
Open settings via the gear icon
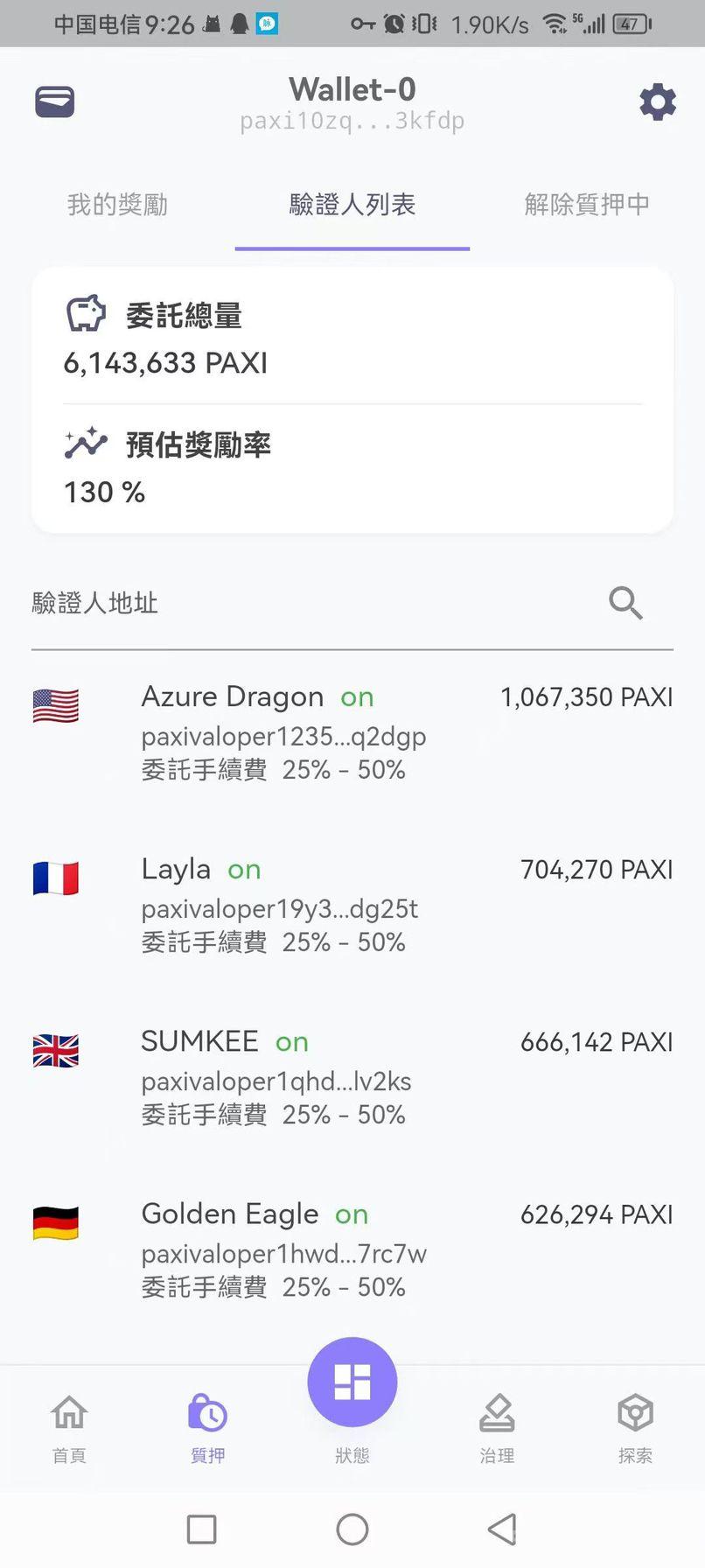coord(657,102)
